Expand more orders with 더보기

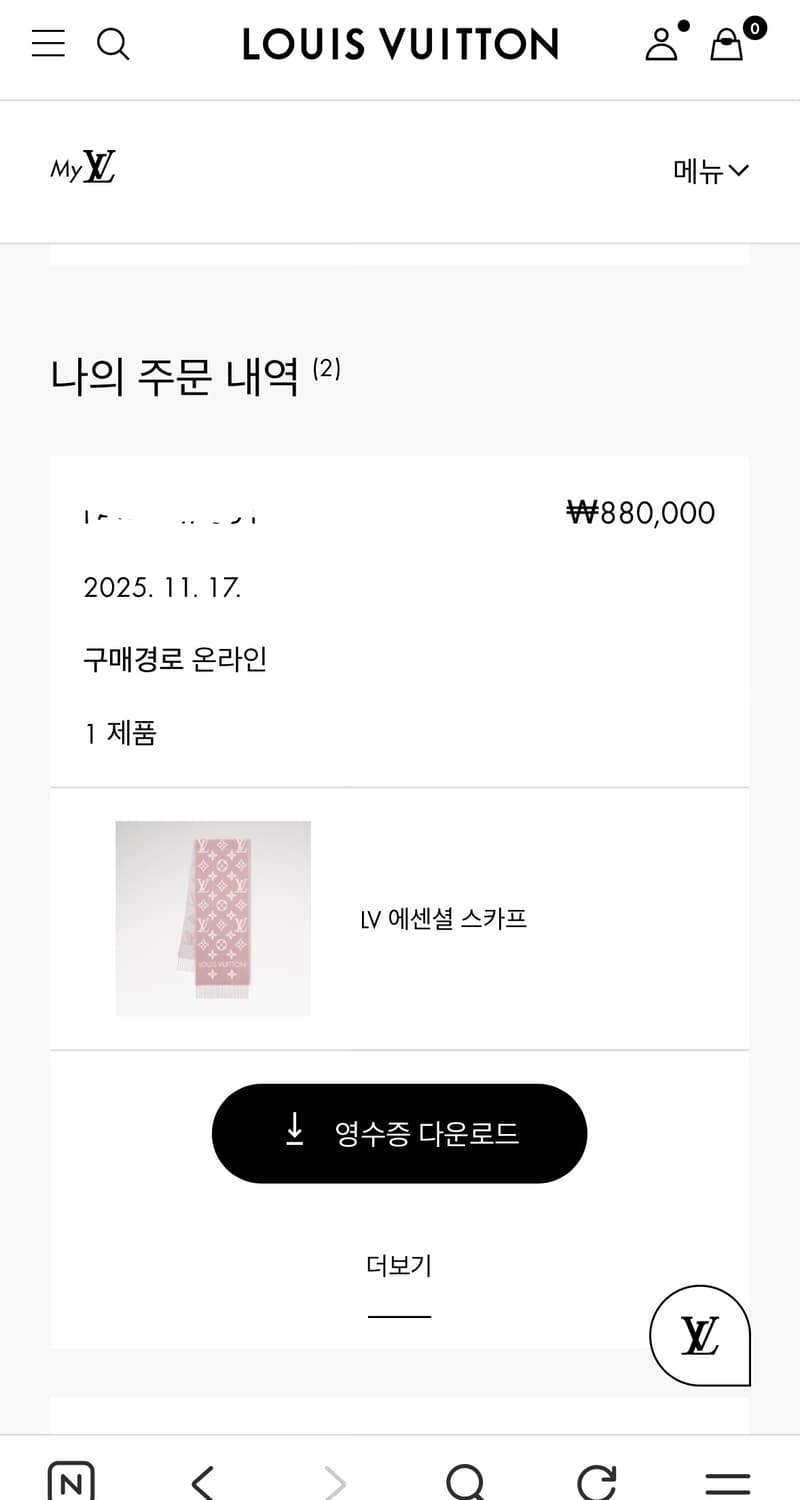coord(399,1265)
